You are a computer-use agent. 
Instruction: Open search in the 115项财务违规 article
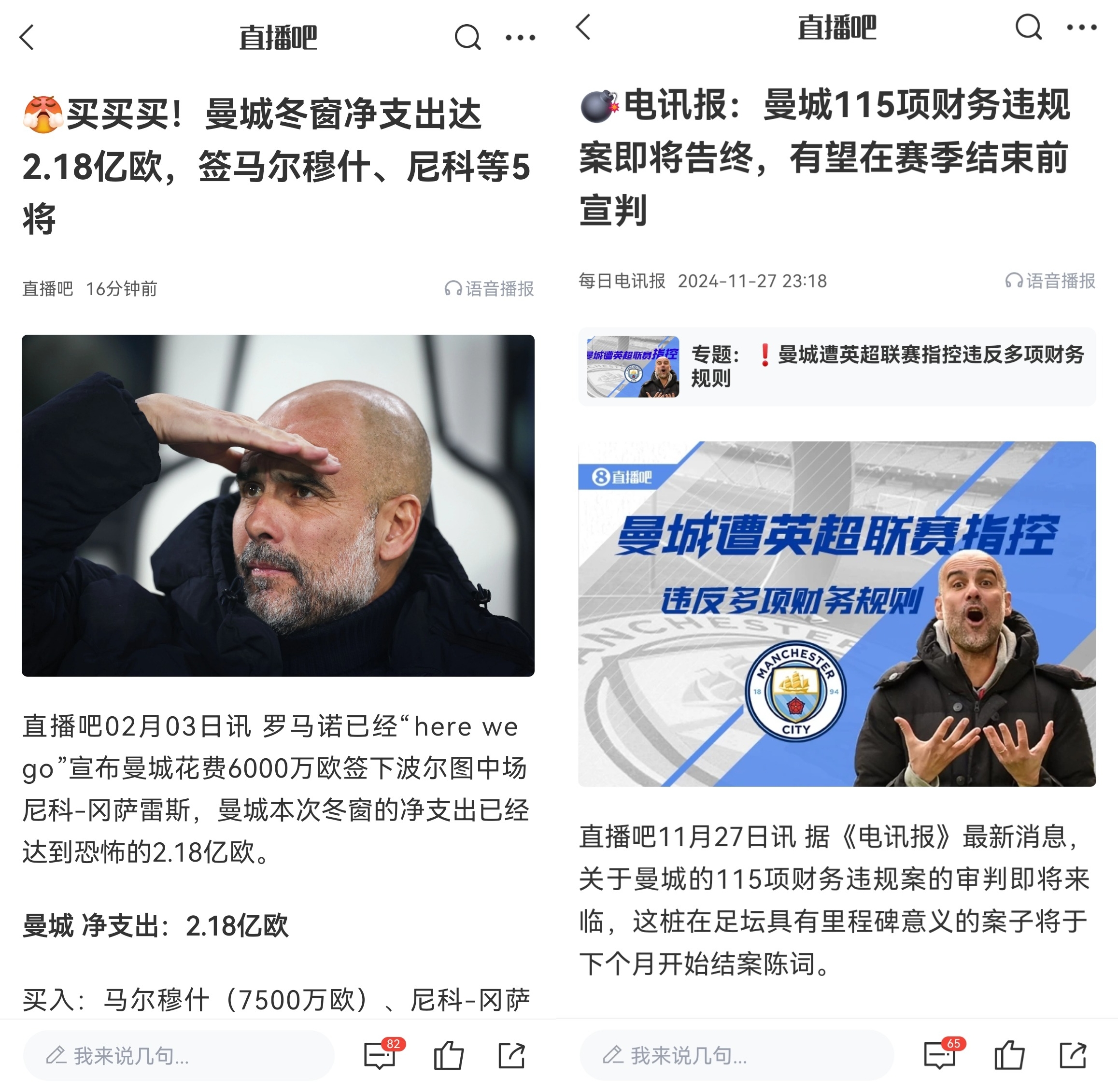pos(1028,27)
